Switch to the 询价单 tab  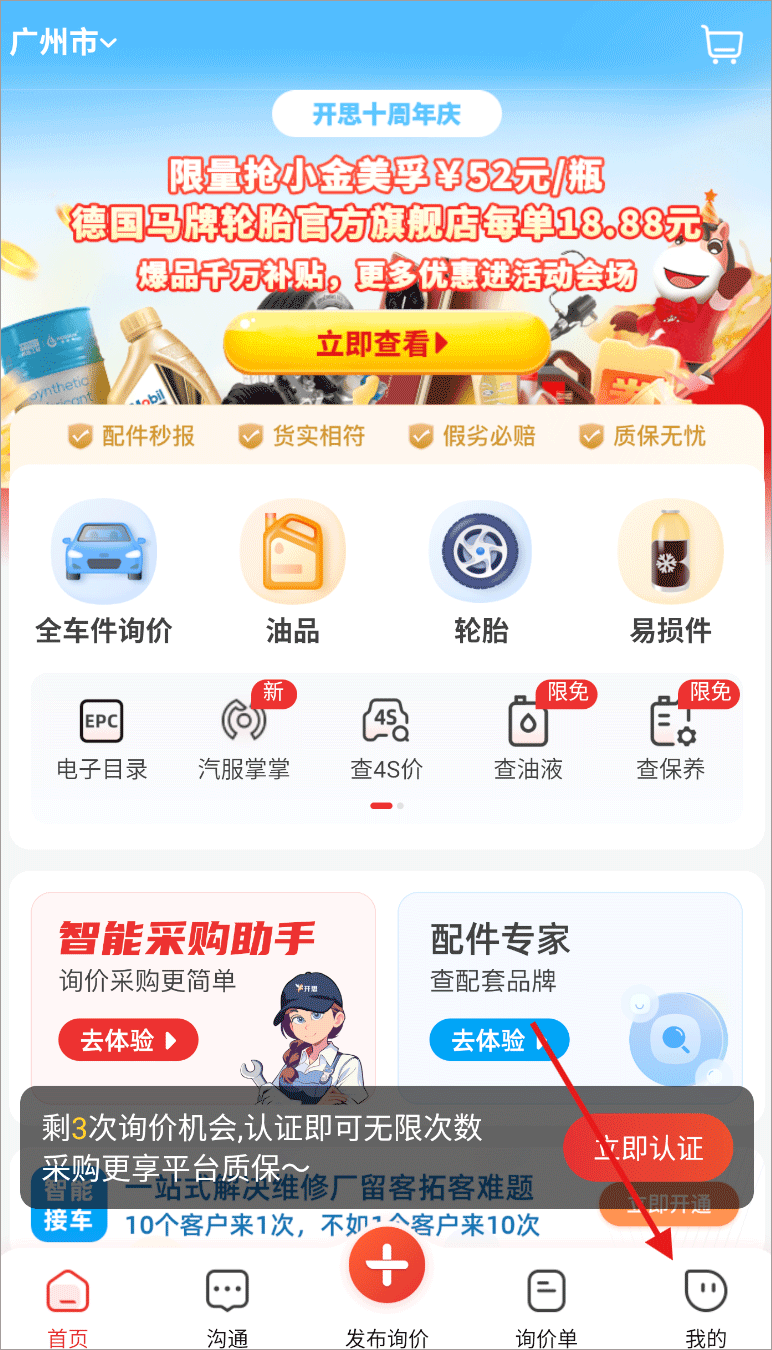(x=546, y=1306)
